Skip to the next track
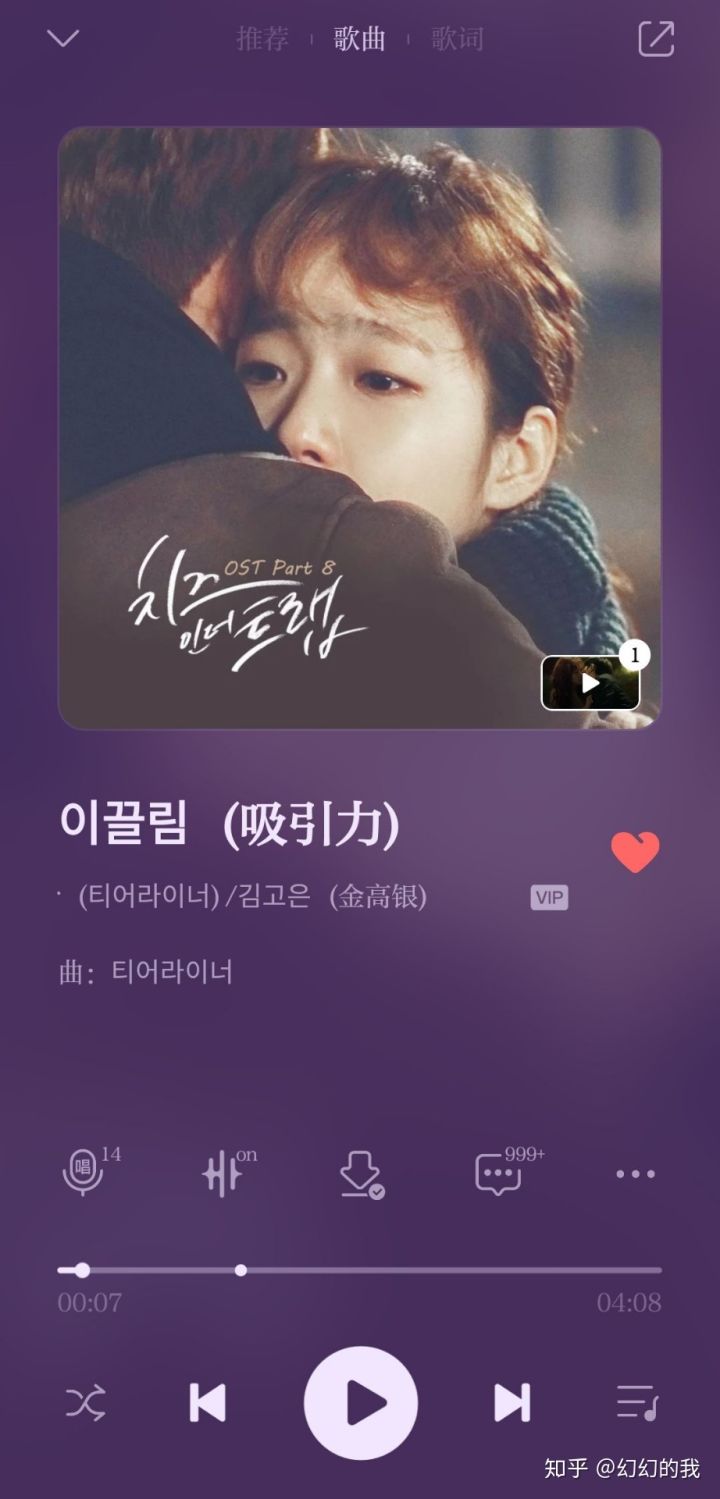Image resolution: width=720 pixels, height=1499 pixels. point(512,1403)
